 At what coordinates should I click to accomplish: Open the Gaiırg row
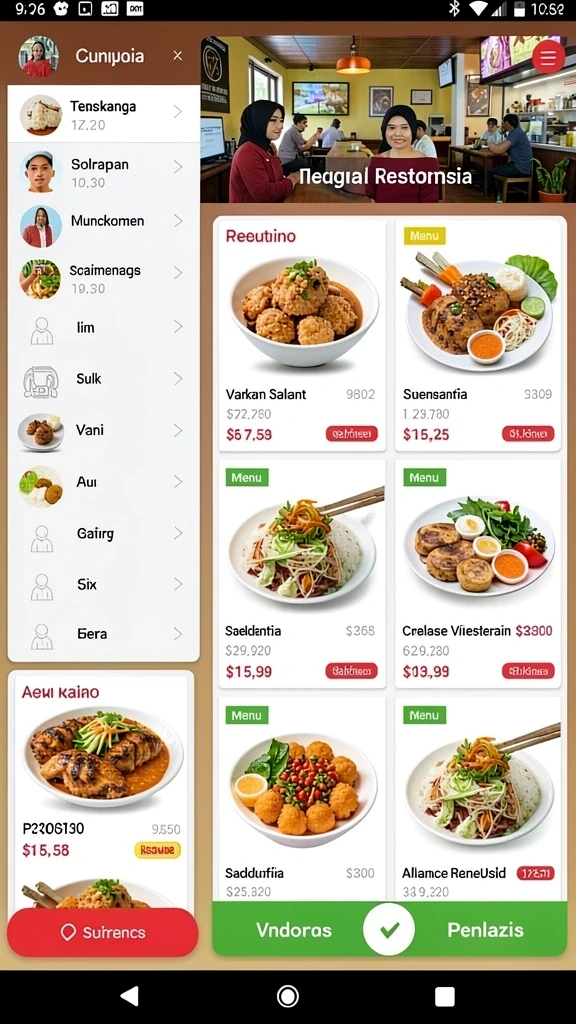coord(104,534)
